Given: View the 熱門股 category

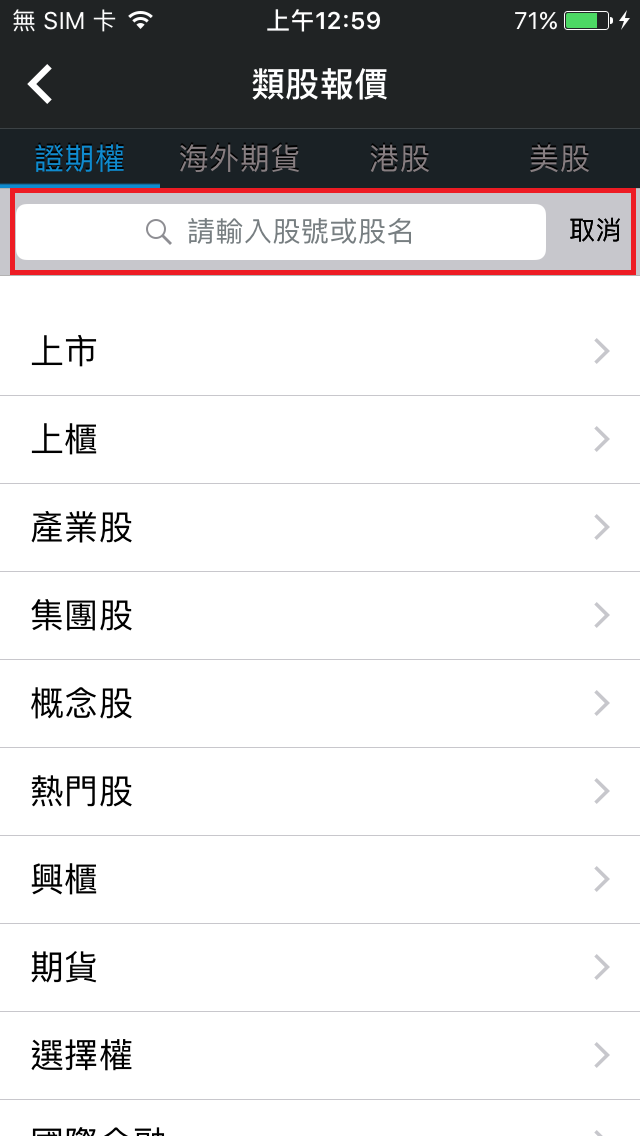Looking at the screenshot, I should pos(320,791).
